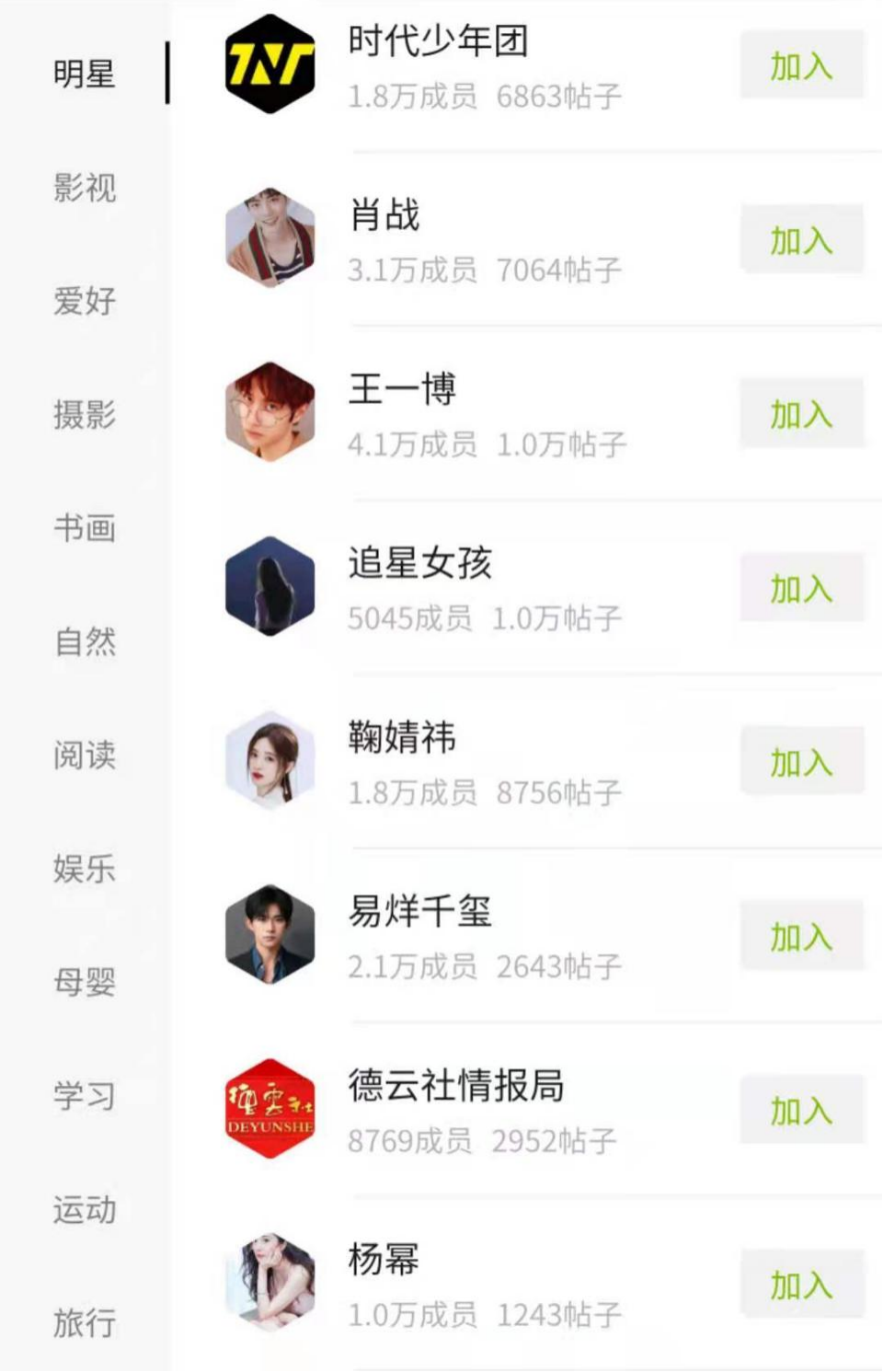Click the 鞠婧祎 group title

pyautogui.click(x=402, y=737)
